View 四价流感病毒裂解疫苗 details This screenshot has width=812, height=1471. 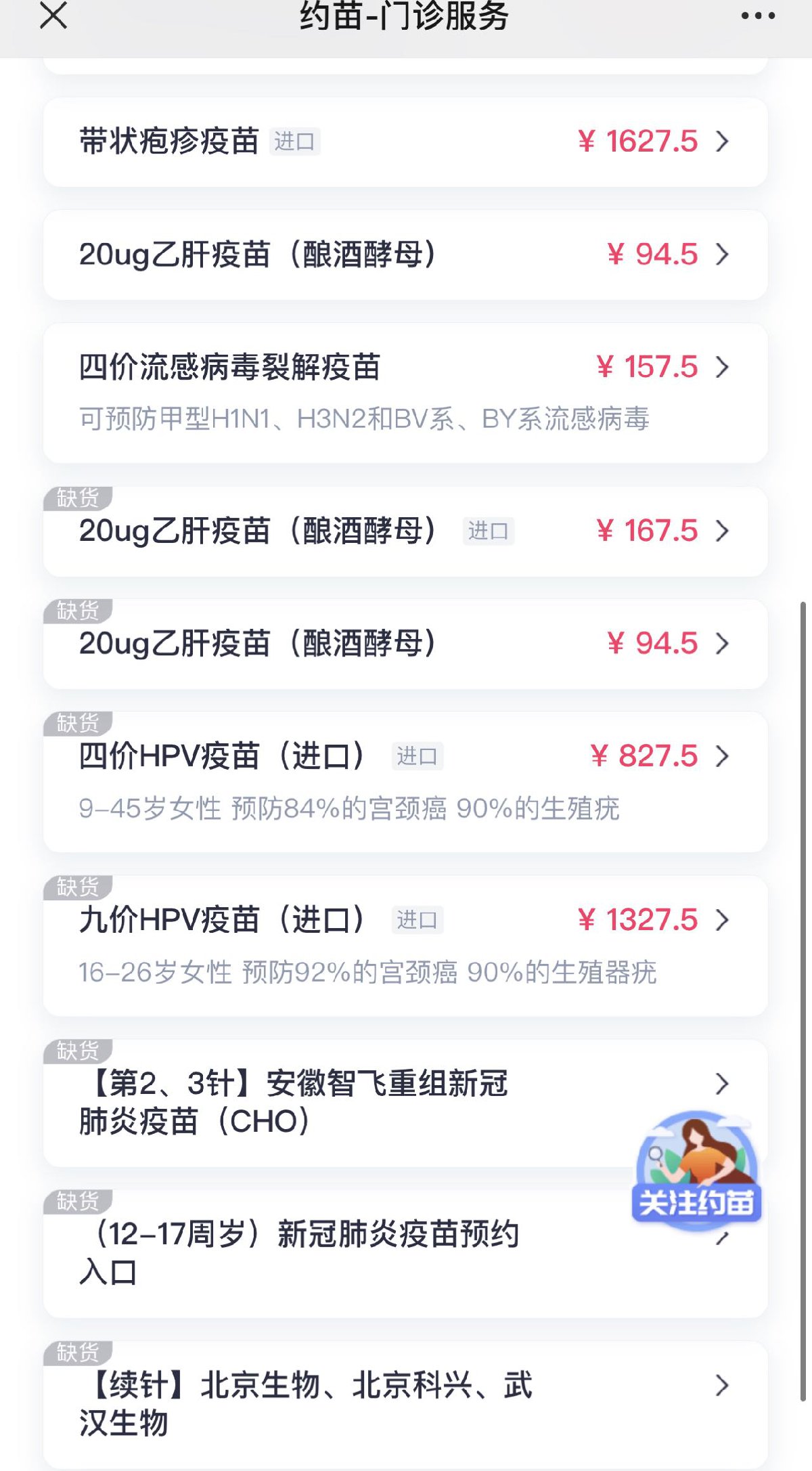tap(405, 393)
